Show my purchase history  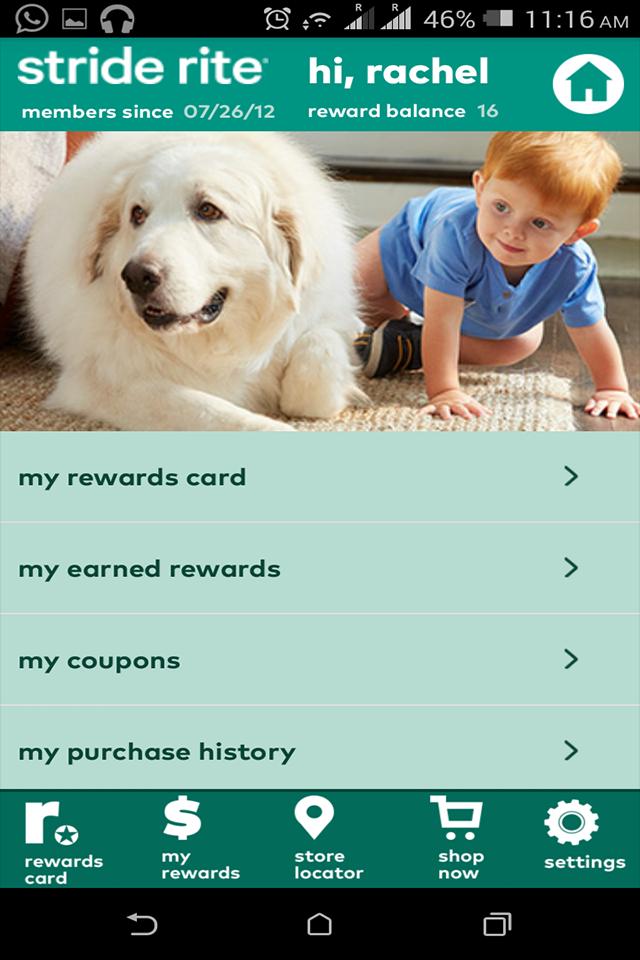(x=320, y=750)
